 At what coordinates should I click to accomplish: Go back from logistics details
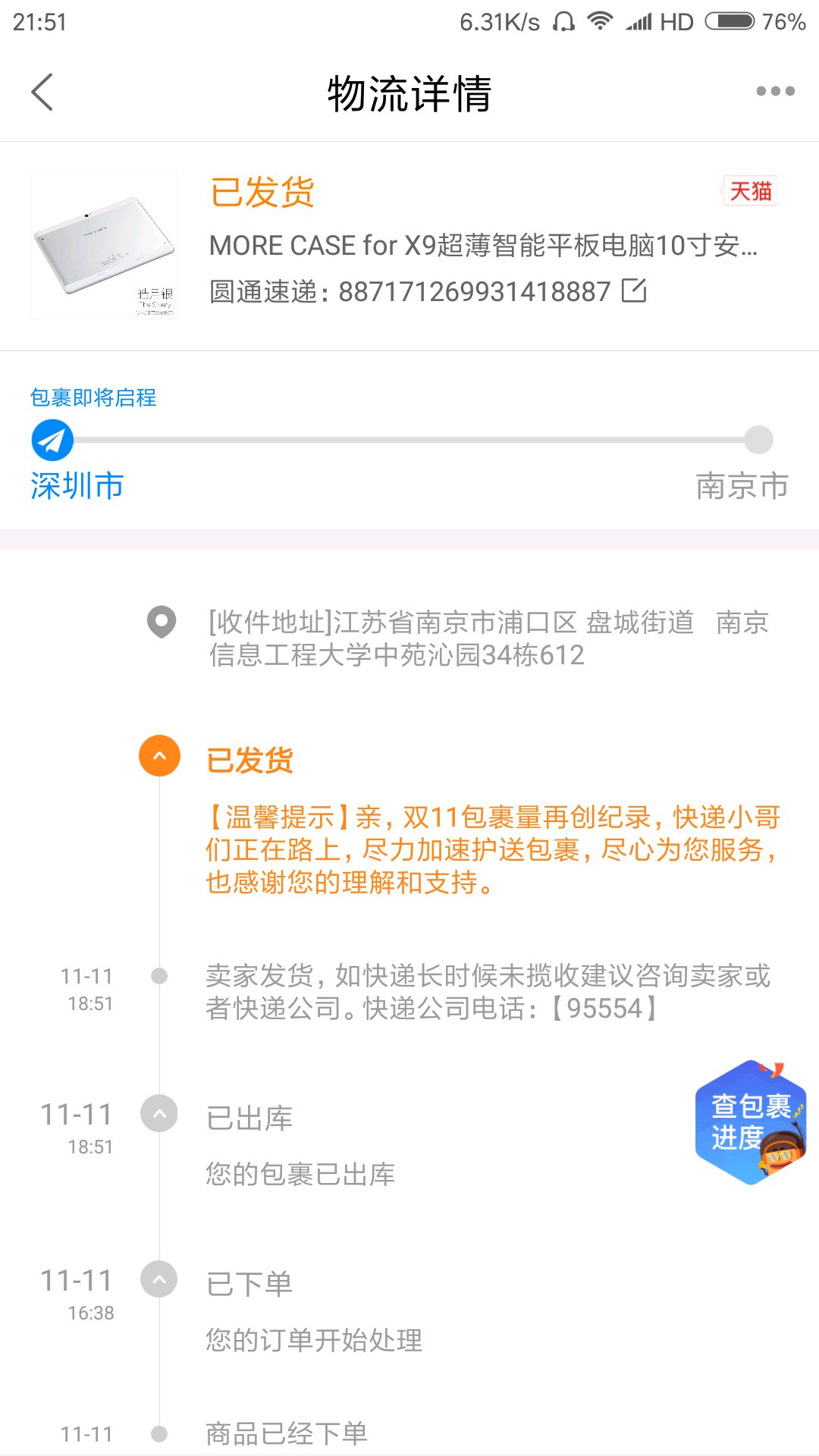pyautogui.click(x=42, y=93)
